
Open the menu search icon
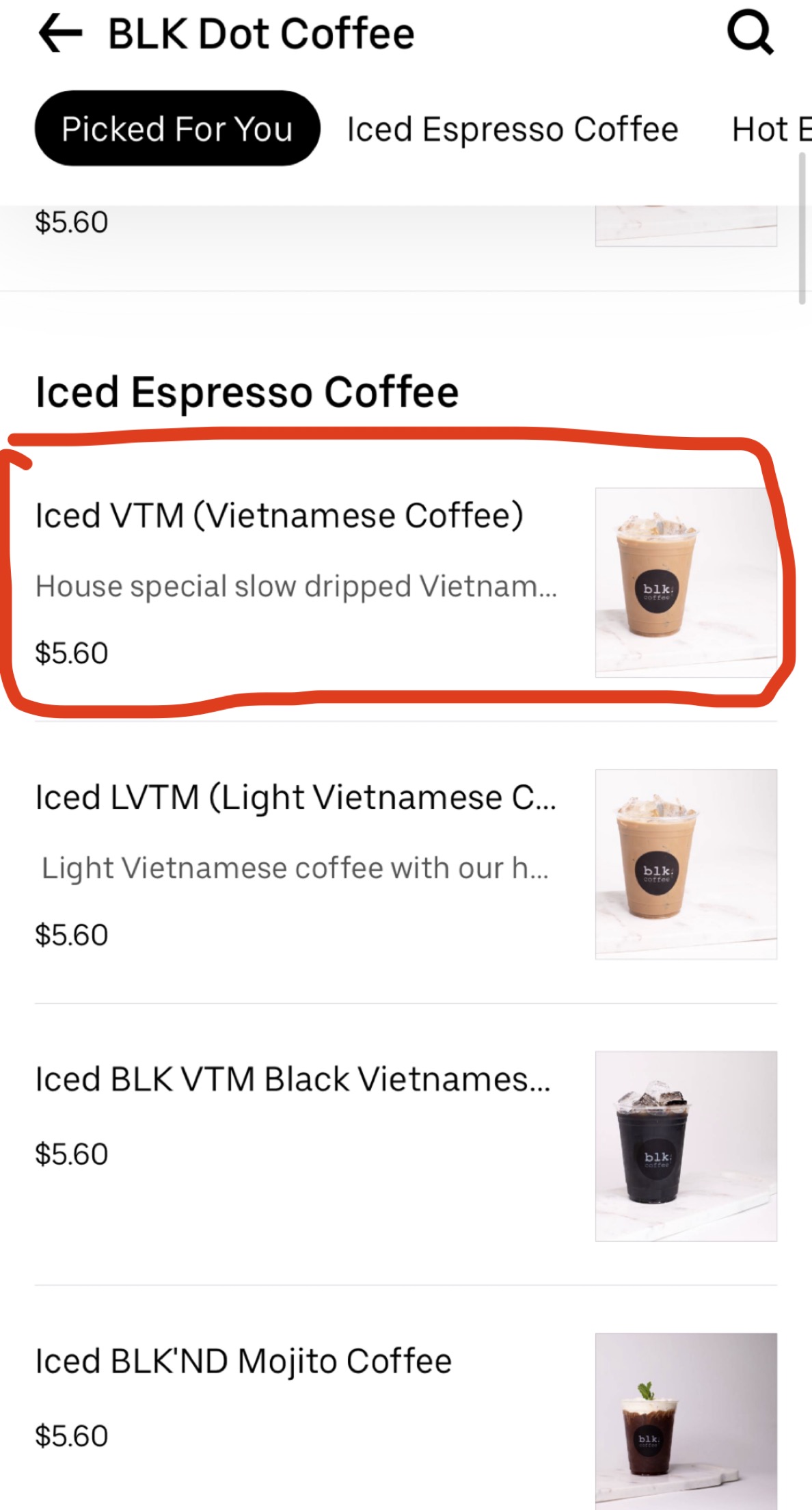pyautogui.click(x=750, y=32)
